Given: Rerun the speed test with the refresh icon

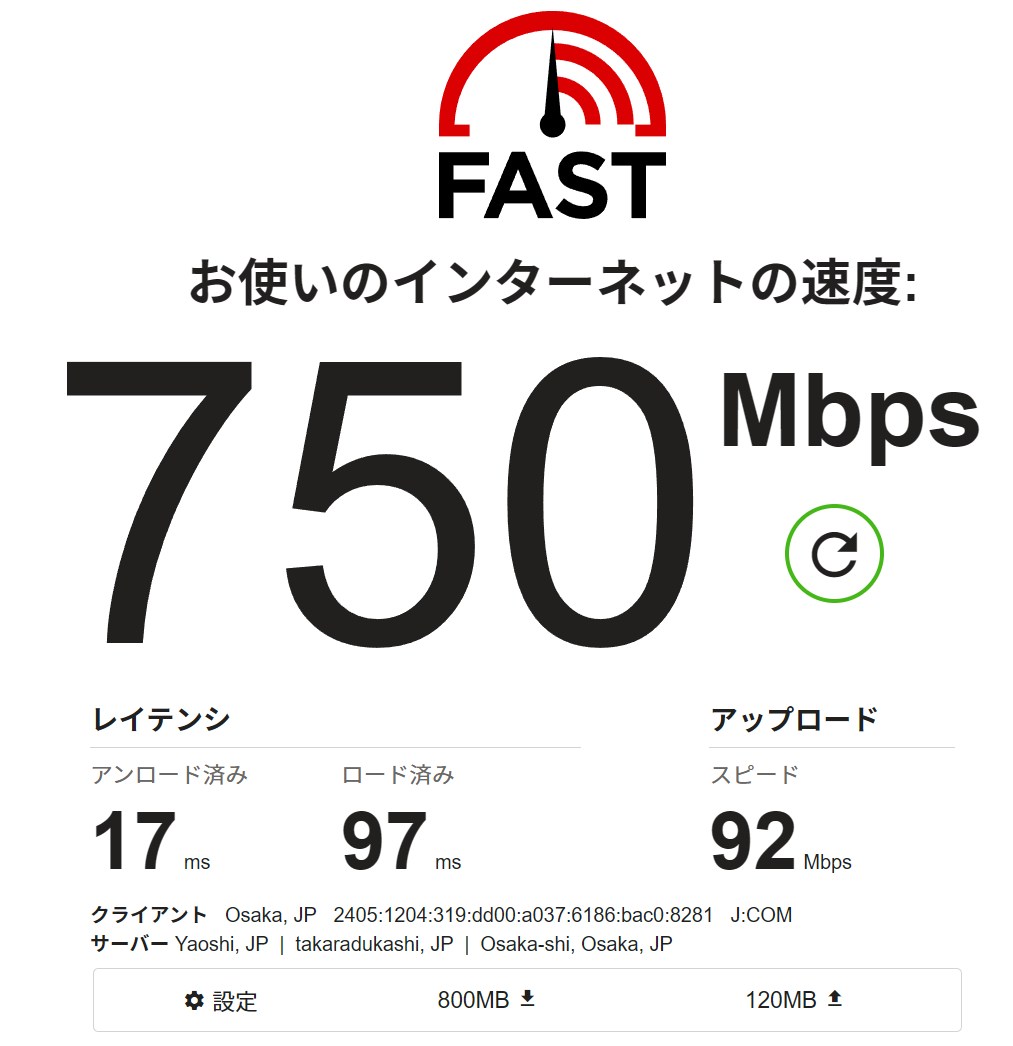Looking at the screenshot, I should 834,554.
